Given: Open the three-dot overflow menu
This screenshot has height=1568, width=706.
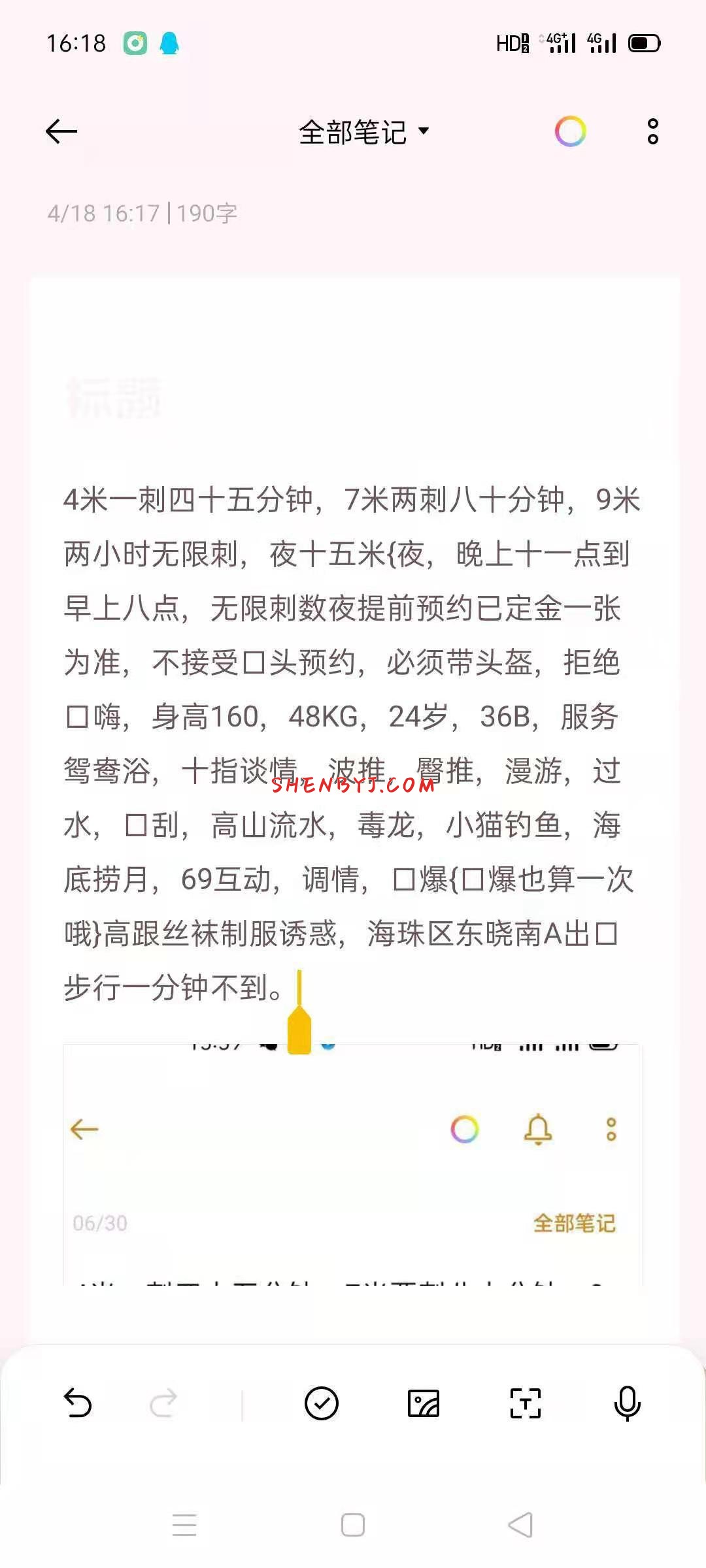Looking at the screenshot, I should click(652, 131).
